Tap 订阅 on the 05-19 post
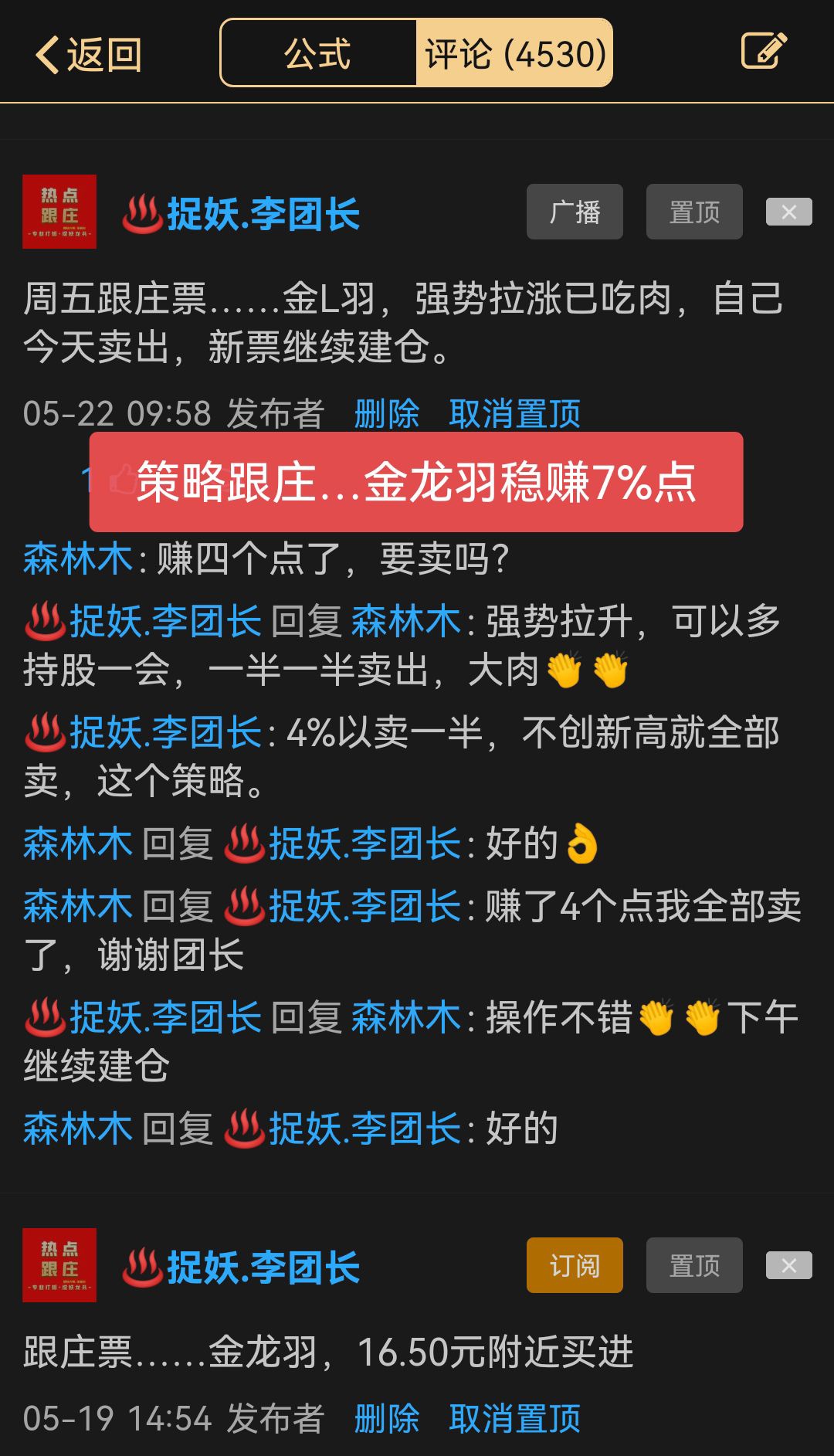 [575, 1265]
